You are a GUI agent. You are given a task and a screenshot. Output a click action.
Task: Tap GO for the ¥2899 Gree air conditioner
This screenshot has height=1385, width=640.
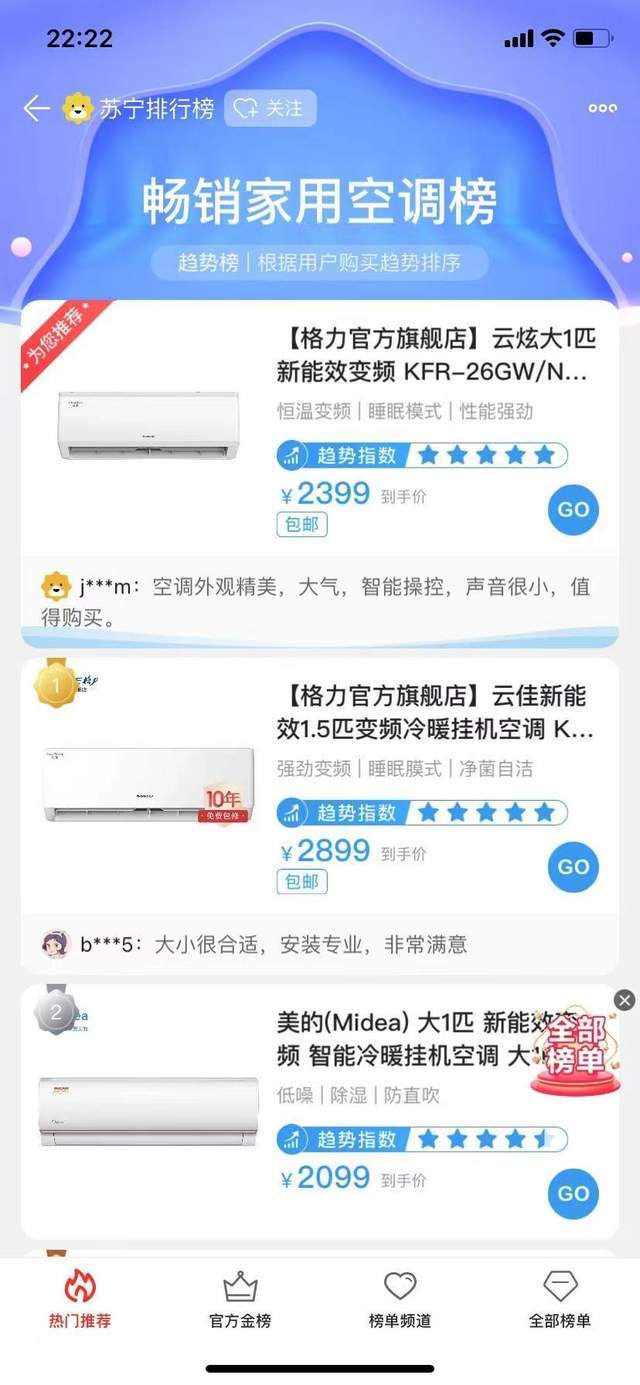tap(573, 866)
